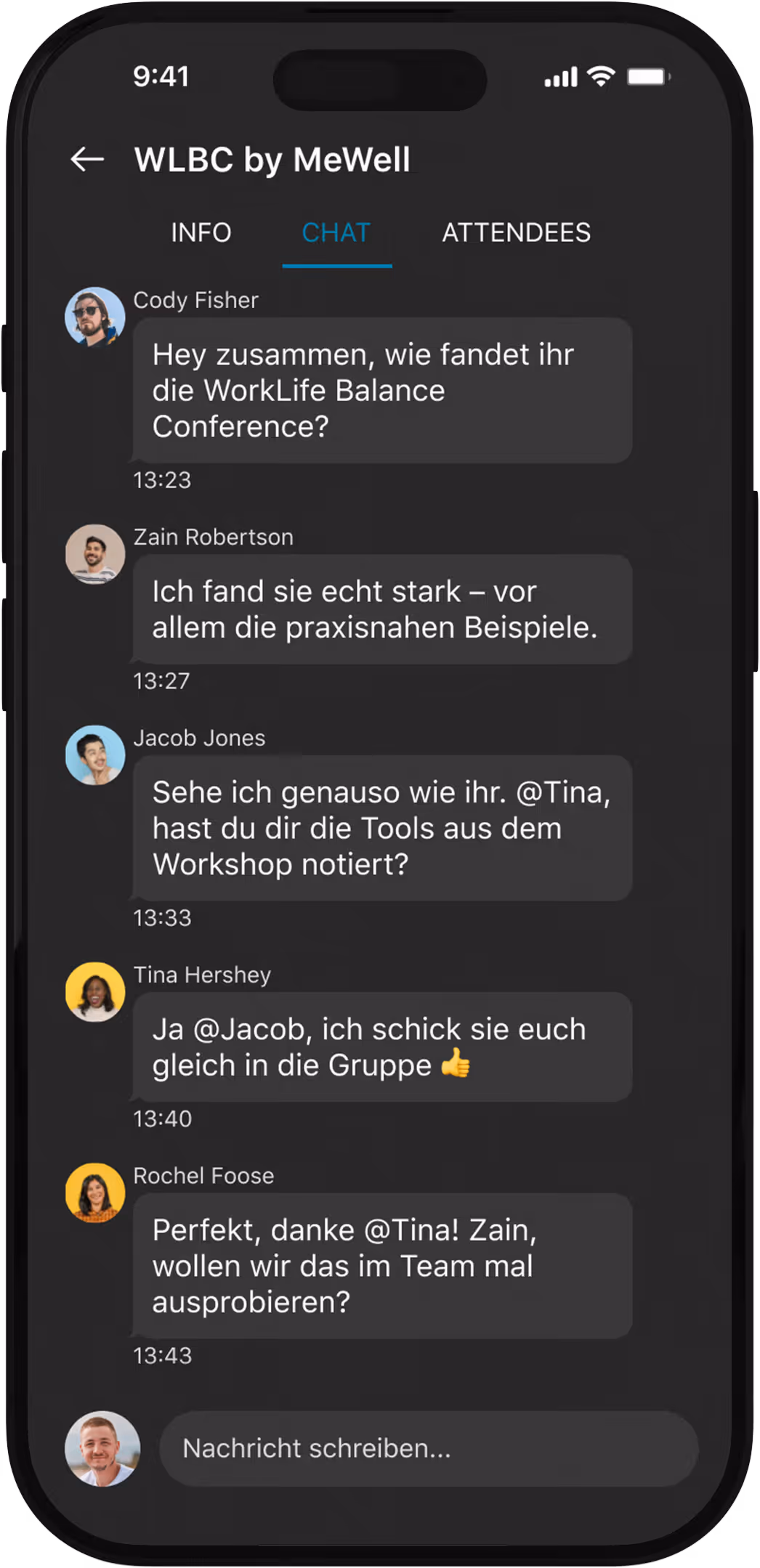Open Rochel Foose's profile picture

[x=95, y=1193]
